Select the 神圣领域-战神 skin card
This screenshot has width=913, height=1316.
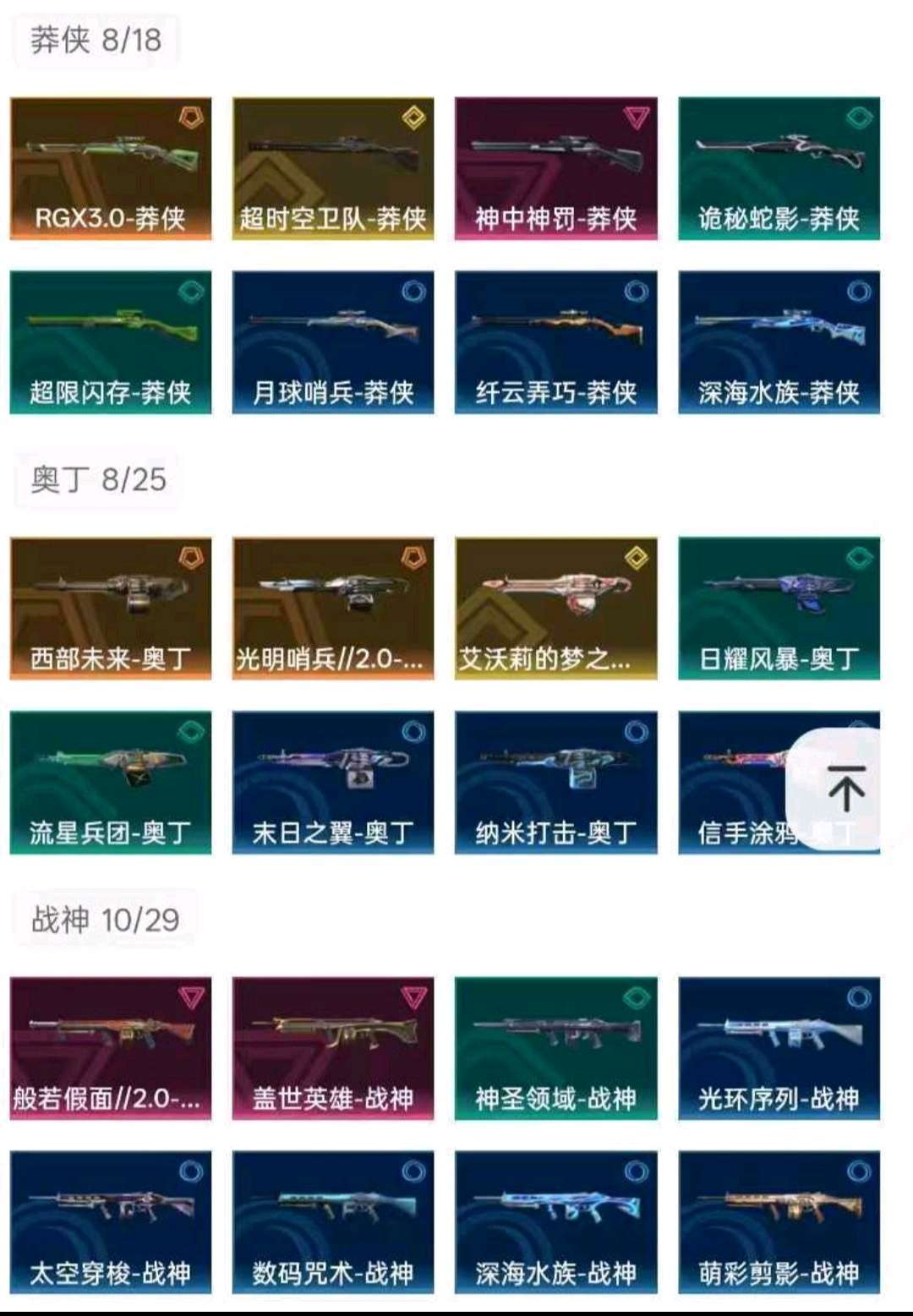(x=555, y=1048)
